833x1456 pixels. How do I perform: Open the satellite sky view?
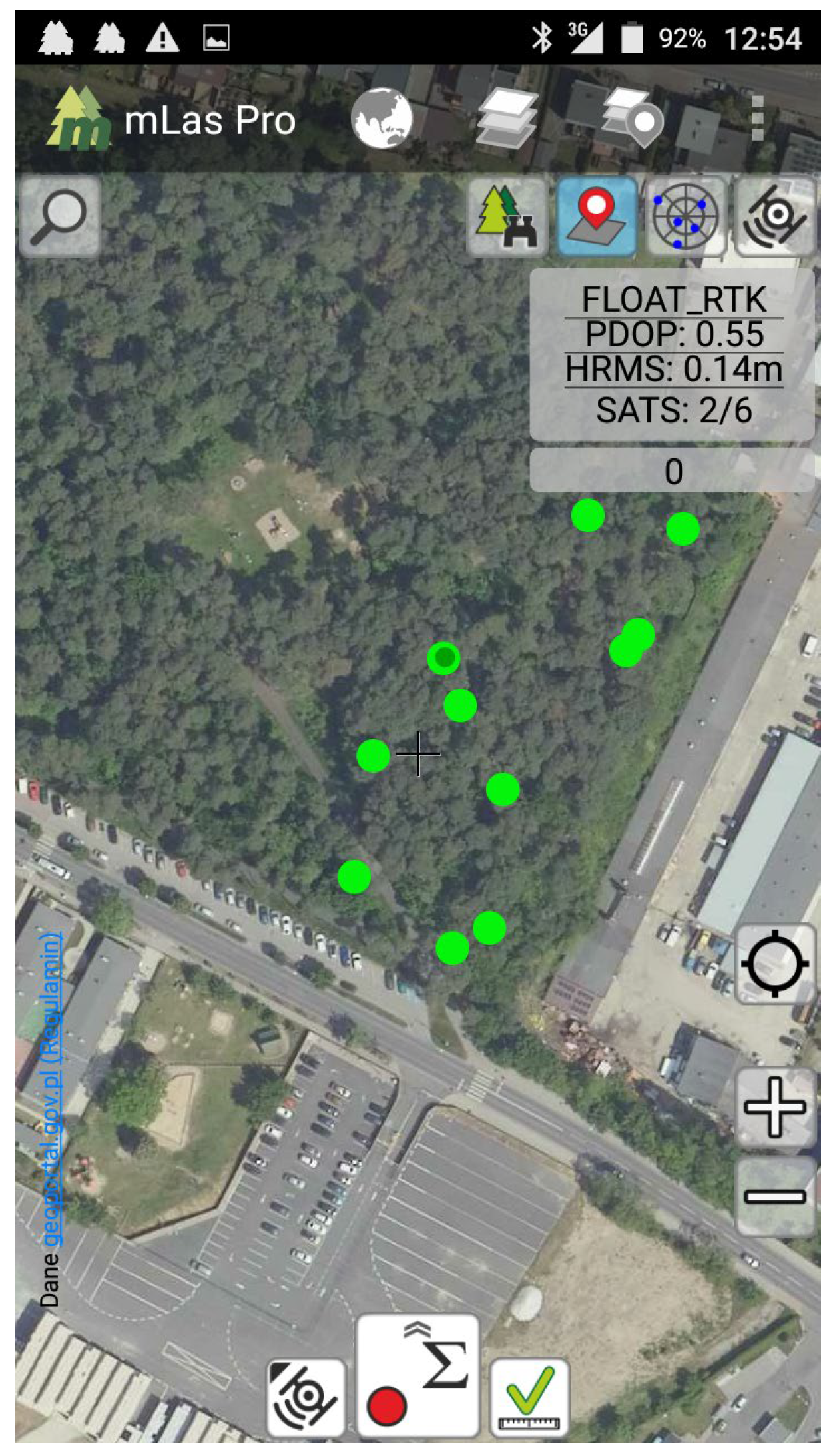(686, 217)
